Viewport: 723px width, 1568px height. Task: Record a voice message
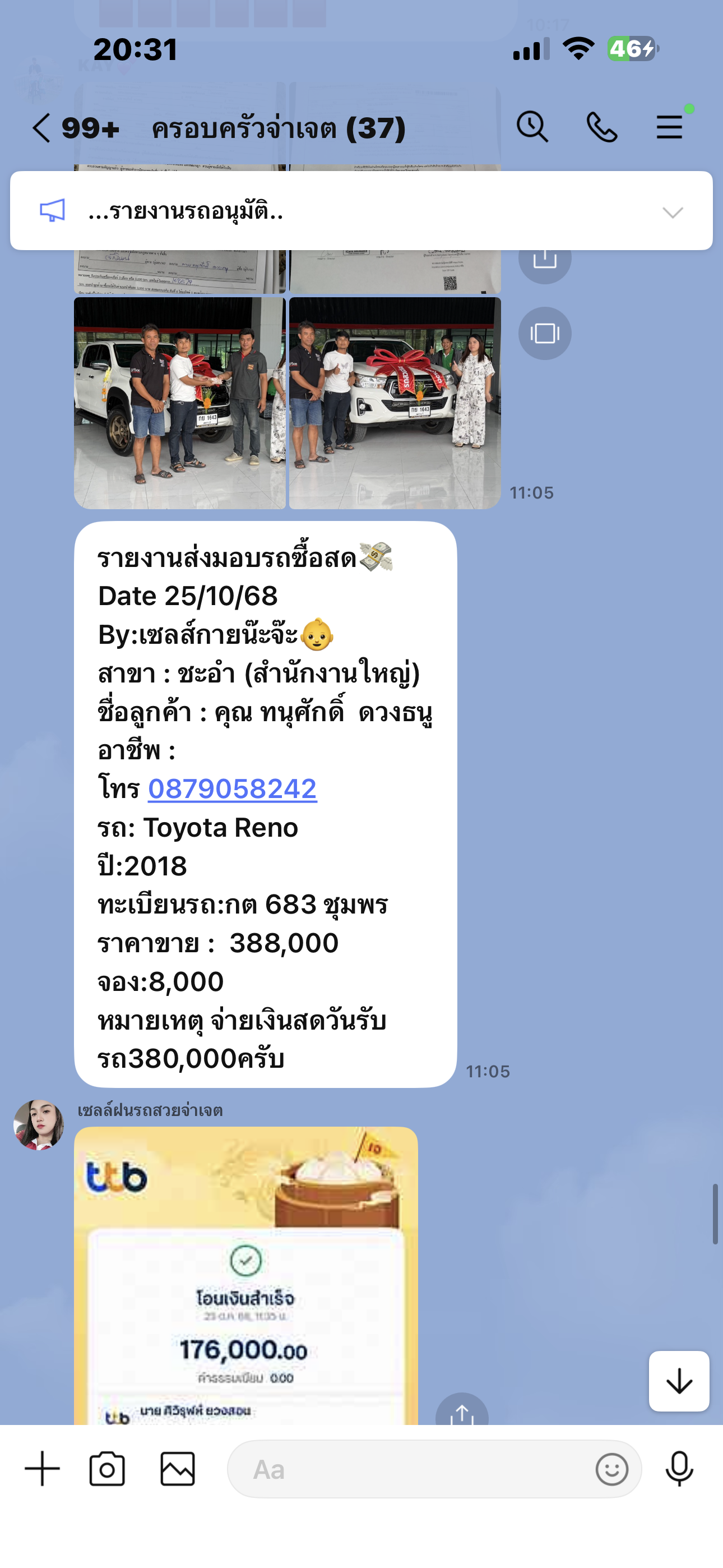(679, 1468)
